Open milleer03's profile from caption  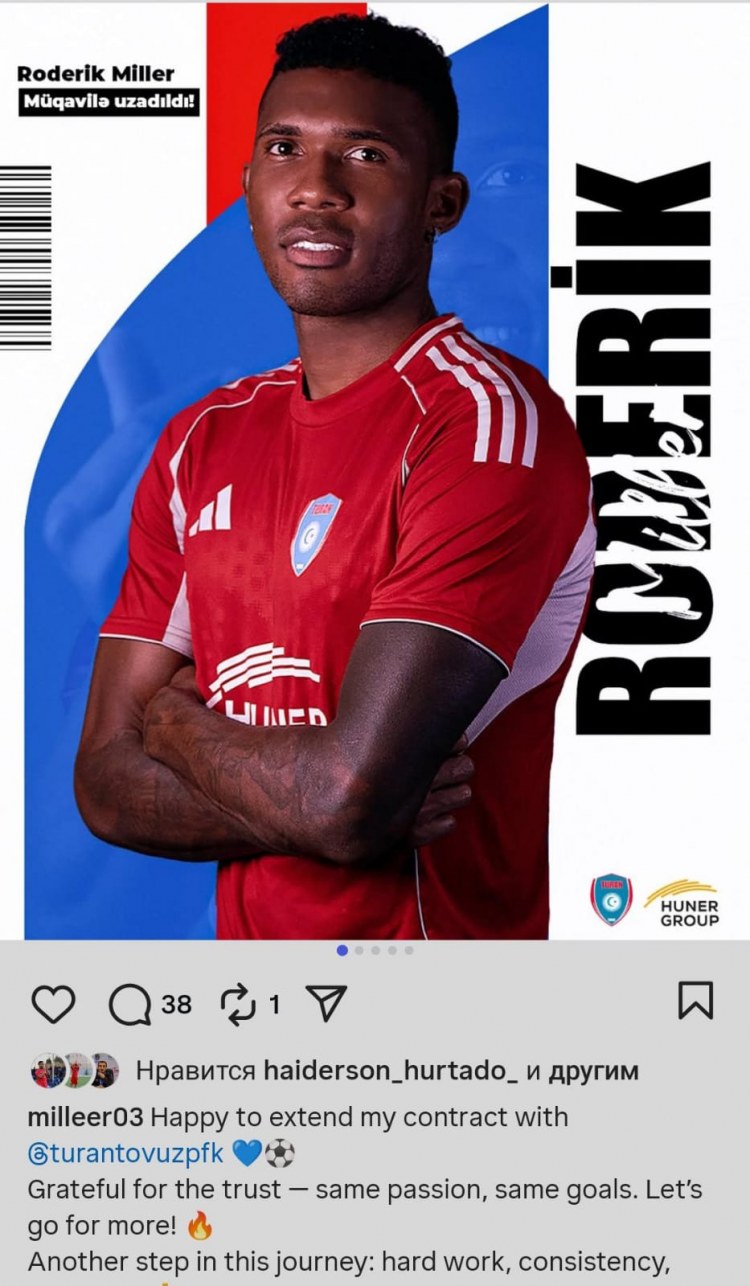[x=85, y=1117]
